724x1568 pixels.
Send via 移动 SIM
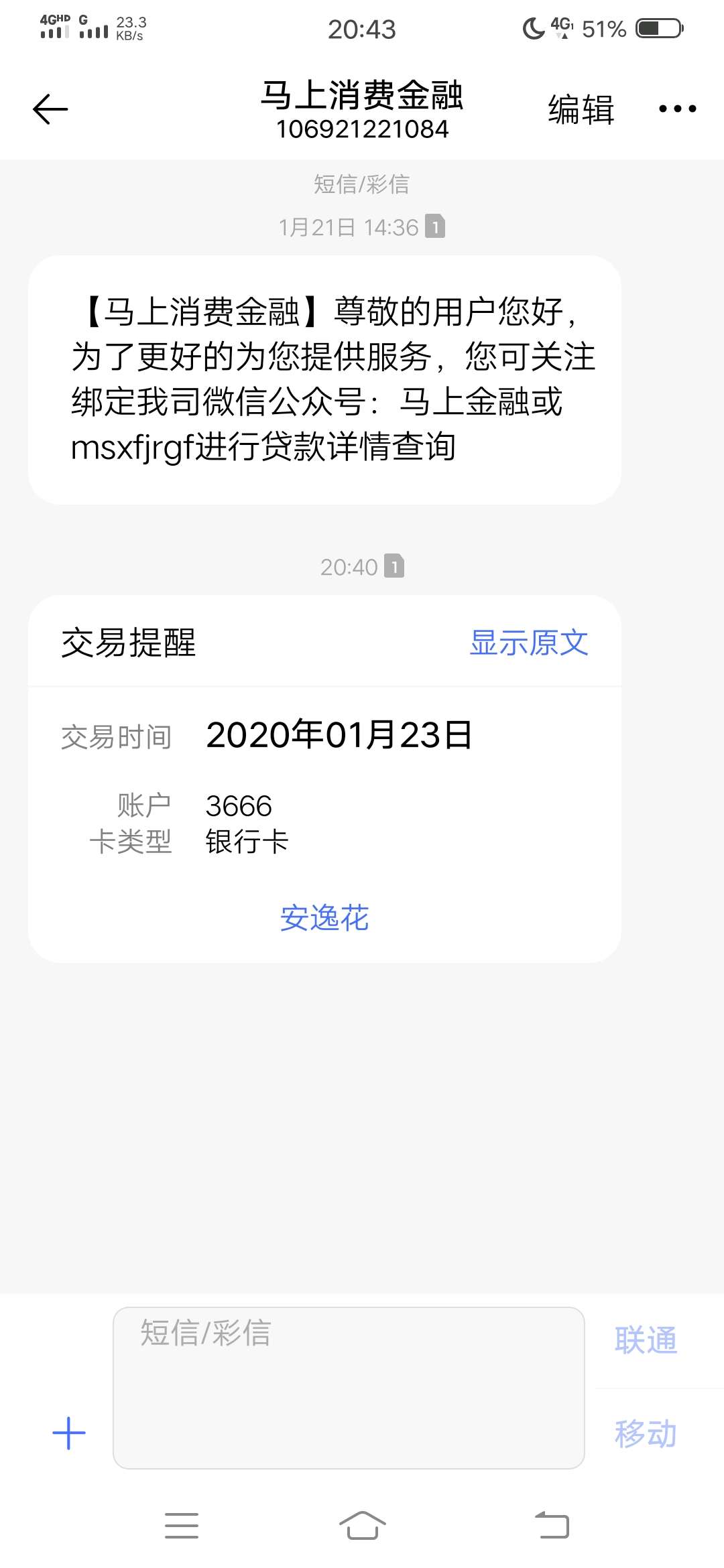[646, 1434]
